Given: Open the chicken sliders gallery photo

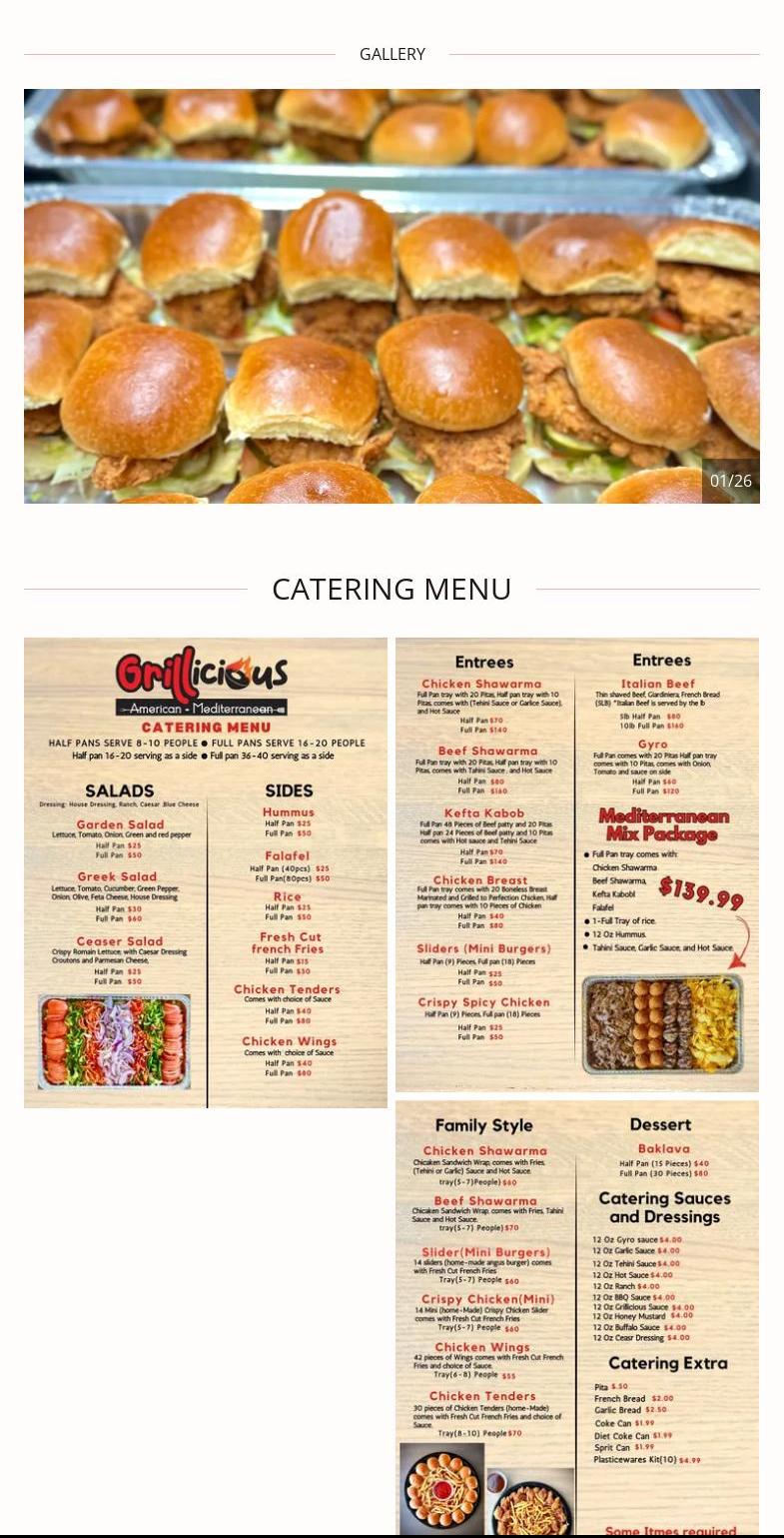Looking at the screenshot, I should (x=392, y=296).
